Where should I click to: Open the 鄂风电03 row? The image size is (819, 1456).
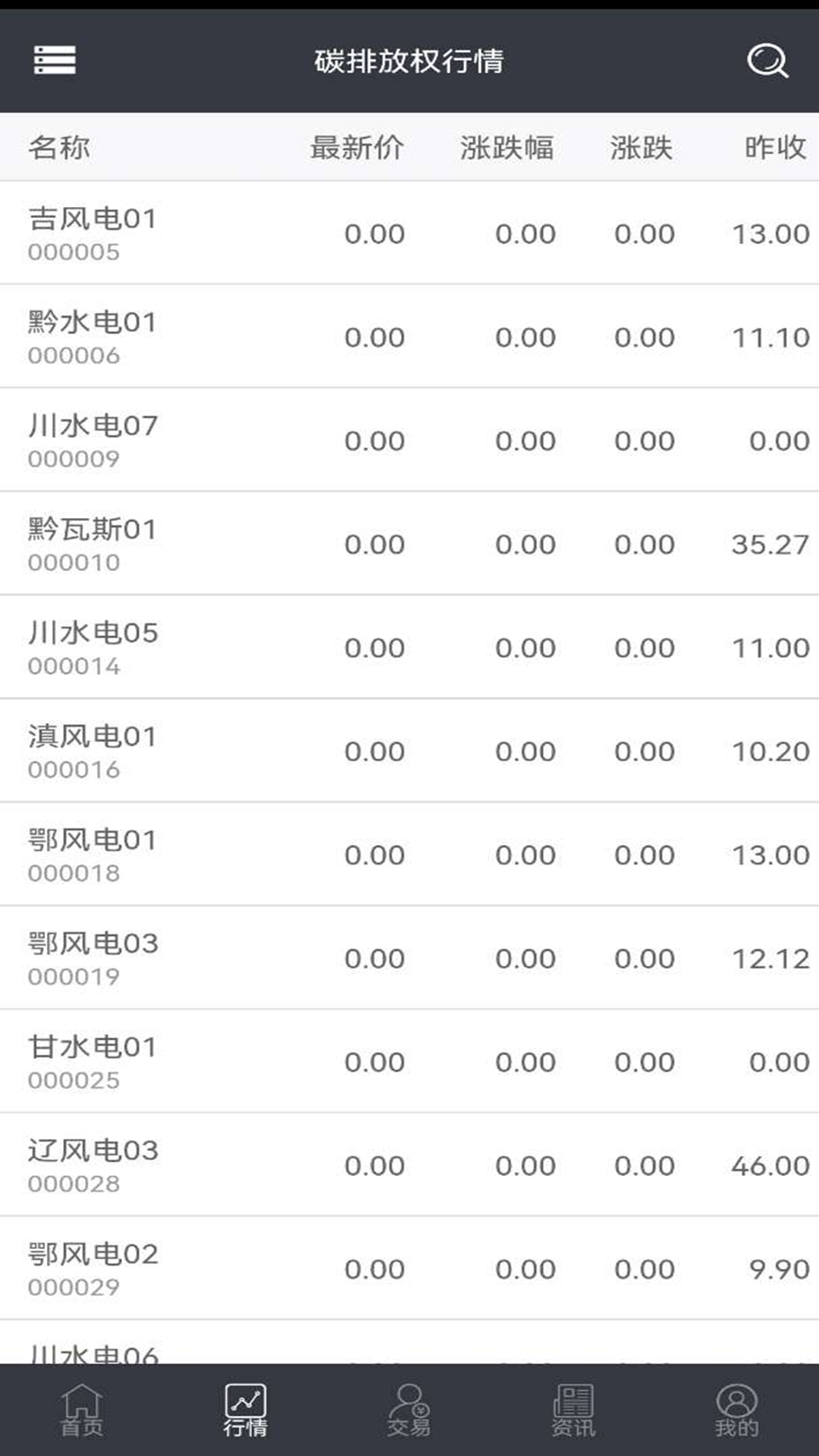[x=409, y=958]
